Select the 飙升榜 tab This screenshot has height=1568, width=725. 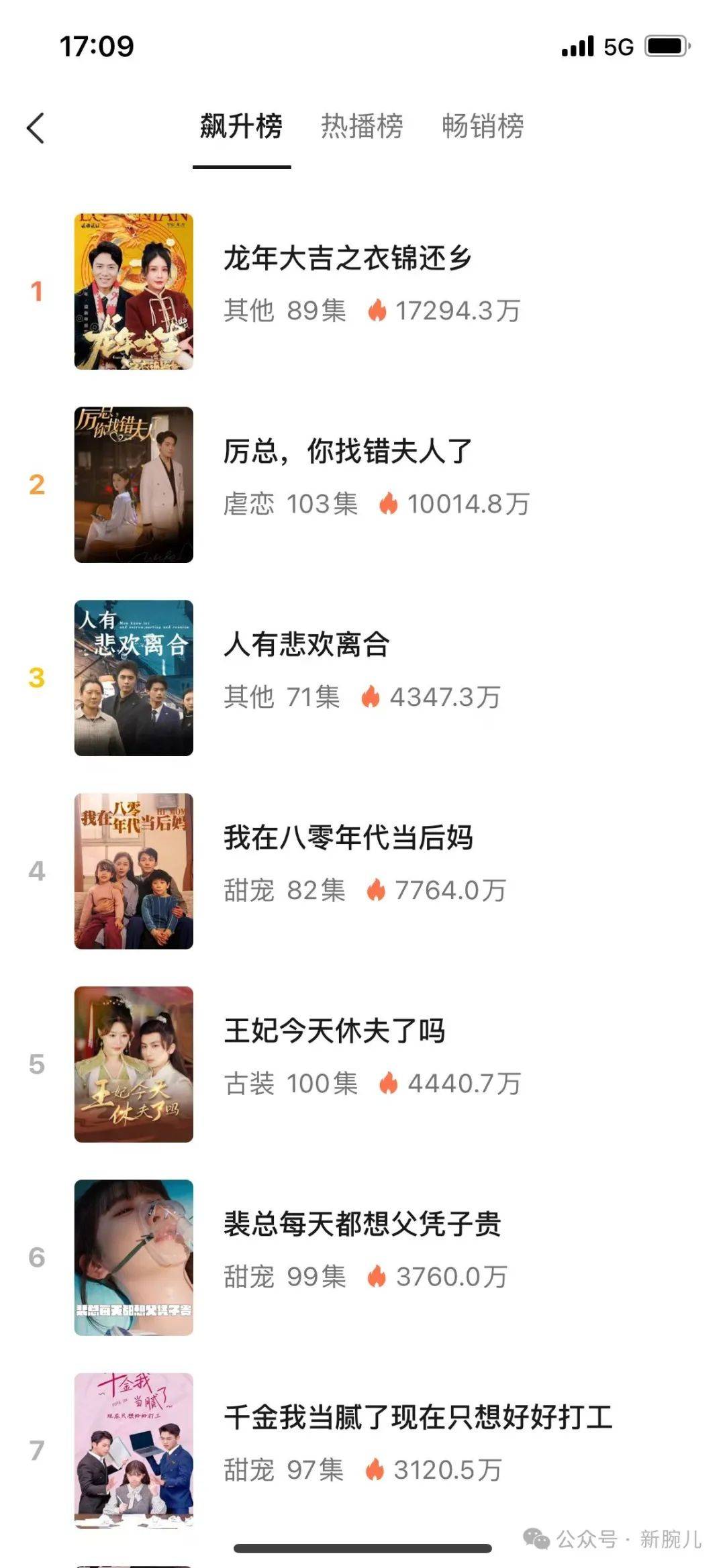(x=241, y=126)
